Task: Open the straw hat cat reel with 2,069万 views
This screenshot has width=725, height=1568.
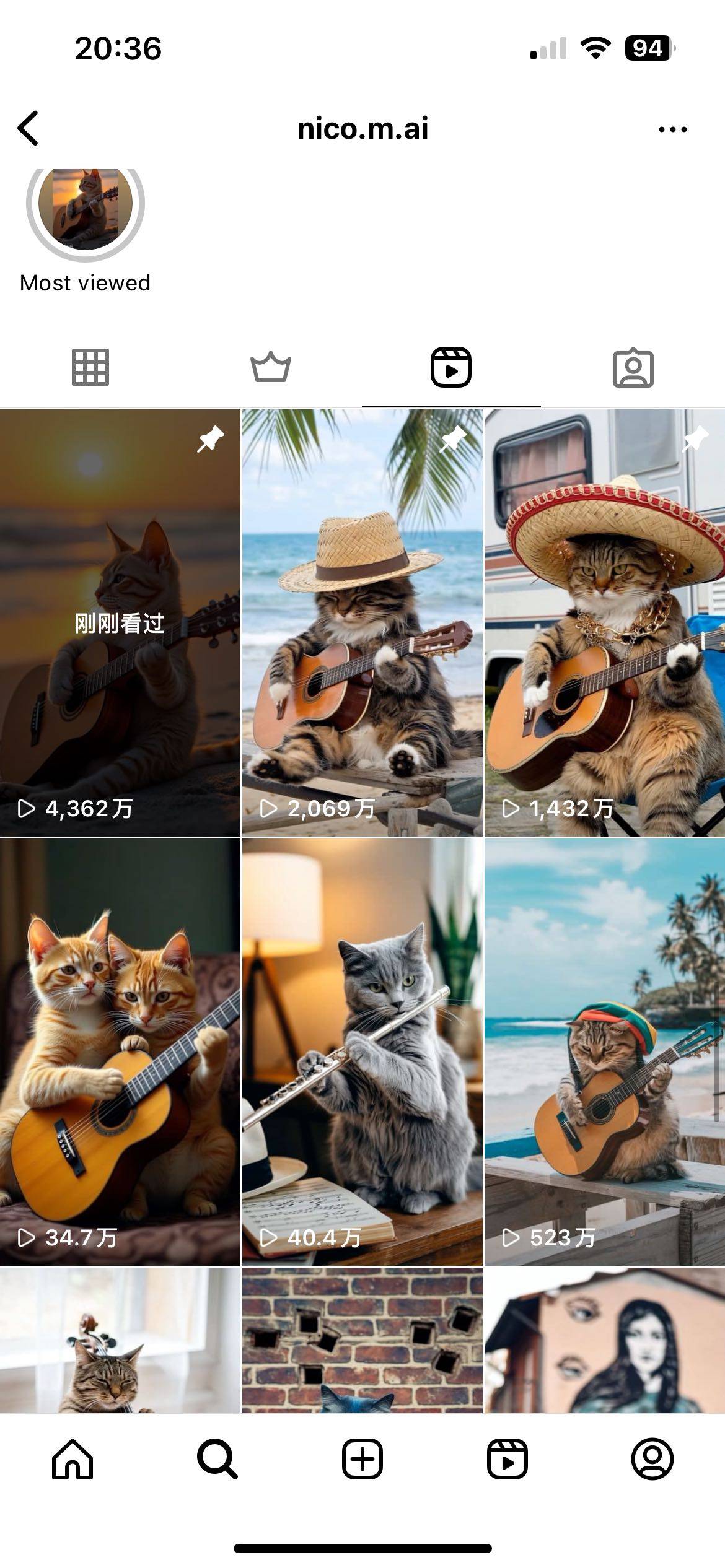Action: (x=362, y=622)
